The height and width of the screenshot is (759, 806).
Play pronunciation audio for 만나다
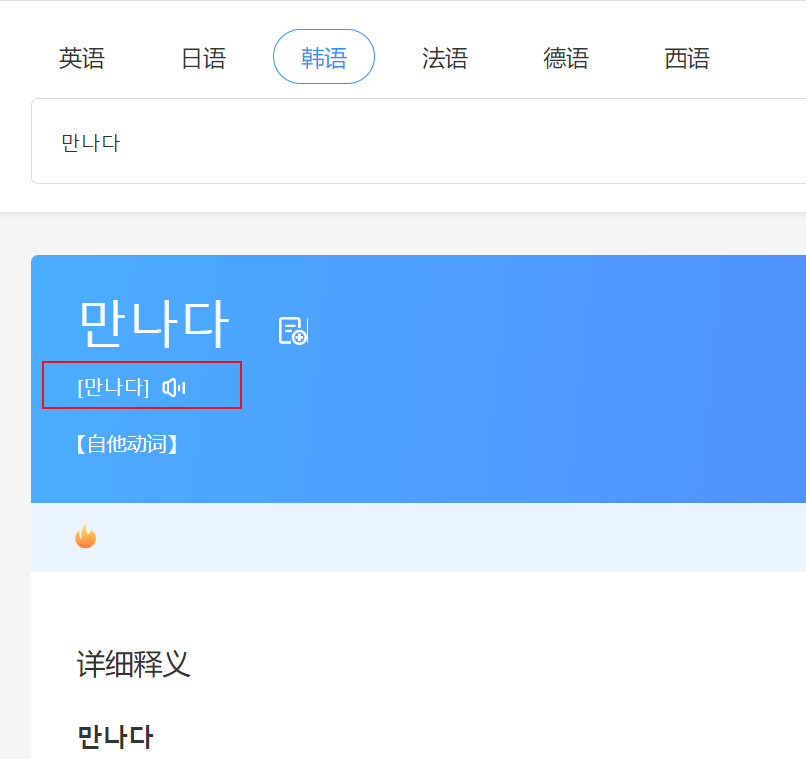[174, 387]
